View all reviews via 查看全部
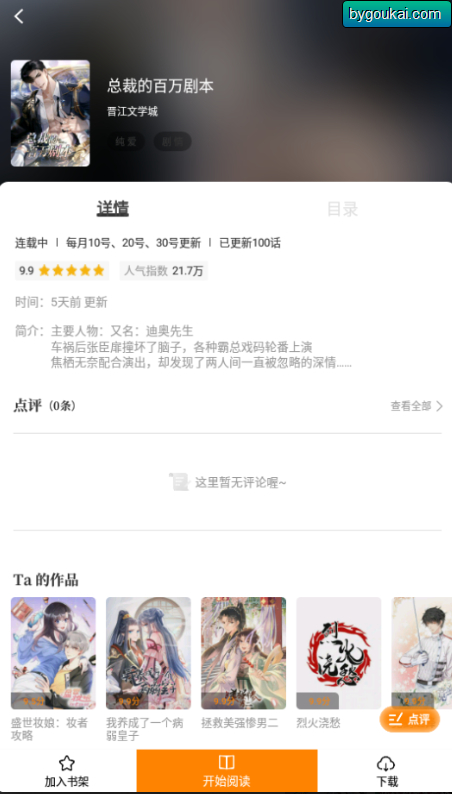452x794 pixels. pyautogui.click(x=417, y=406)
